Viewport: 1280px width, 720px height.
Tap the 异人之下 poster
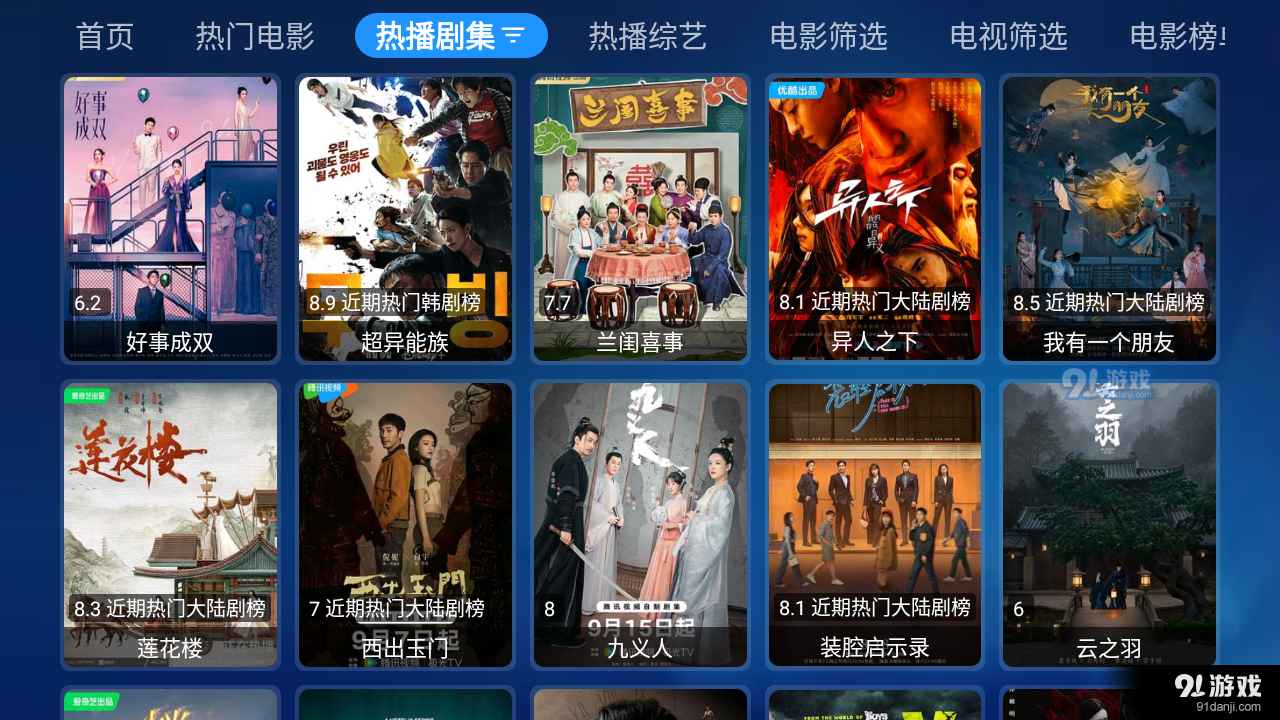click(x=875, y=218)
